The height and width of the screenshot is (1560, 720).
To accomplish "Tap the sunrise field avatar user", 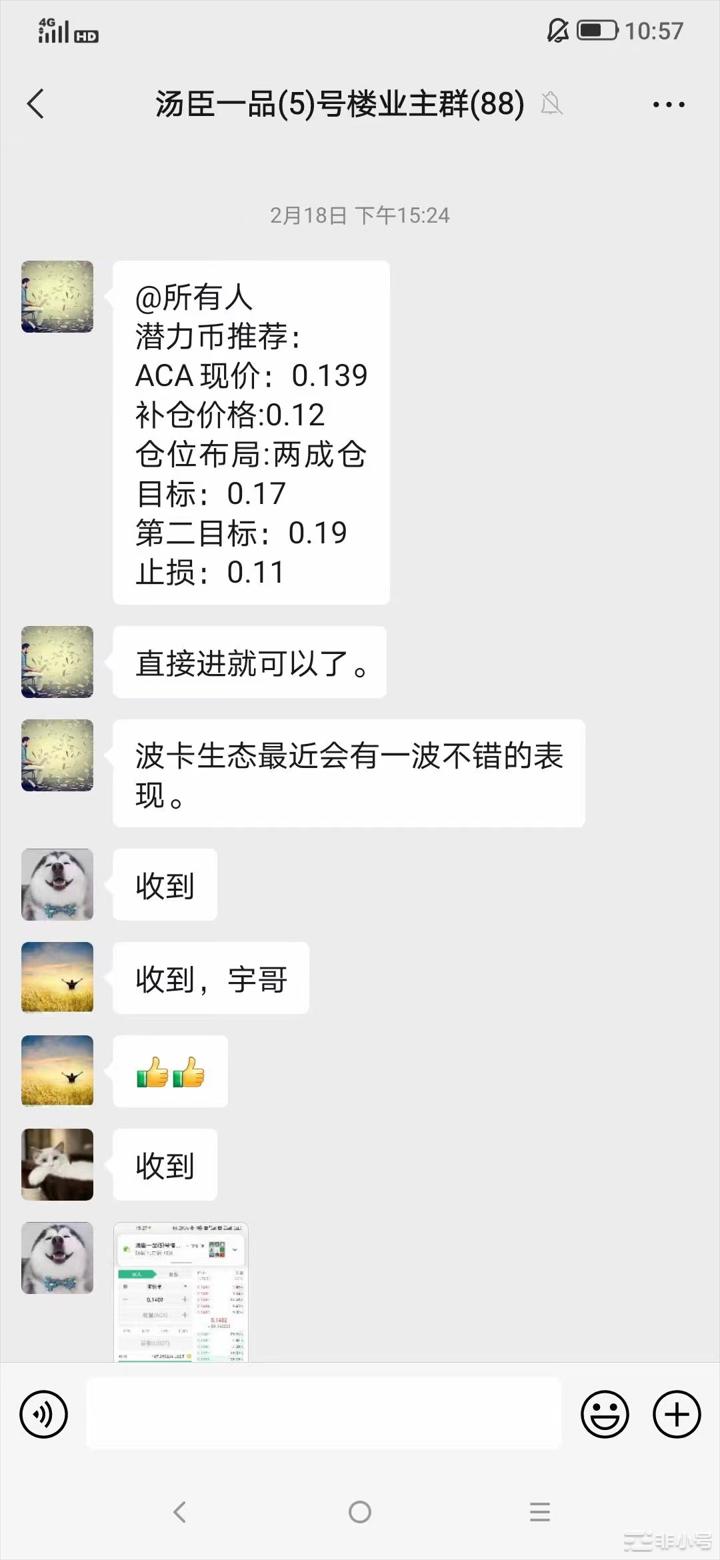I will pos(56,977).
